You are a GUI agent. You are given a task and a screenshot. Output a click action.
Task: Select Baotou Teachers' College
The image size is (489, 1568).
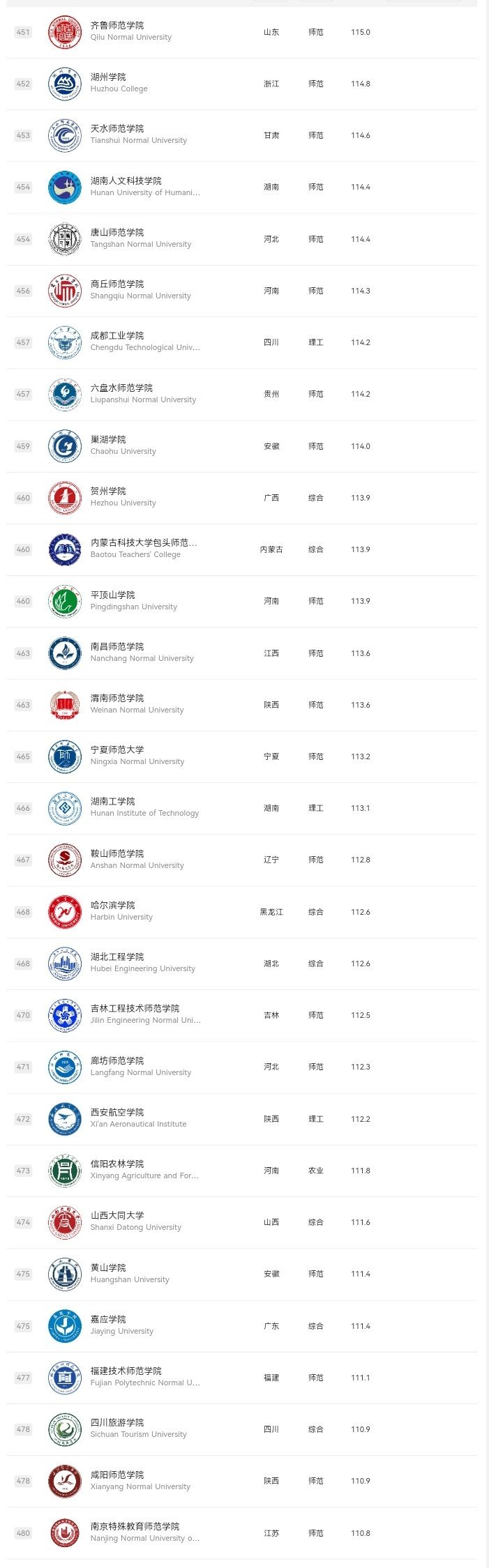tap(143, 549)
